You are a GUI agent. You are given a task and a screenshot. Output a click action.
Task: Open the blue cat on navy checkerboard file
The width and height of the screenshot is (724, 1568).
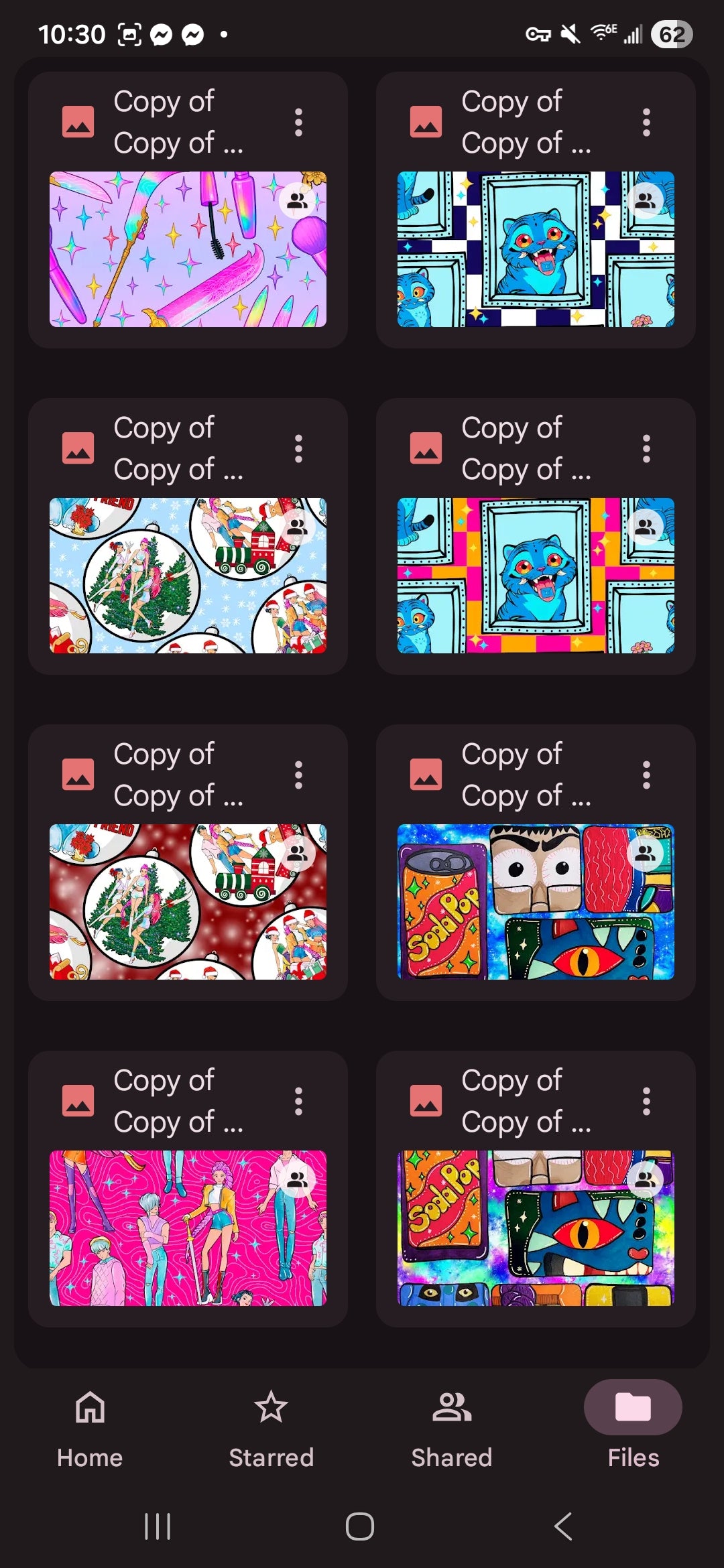tap(536, 249)
